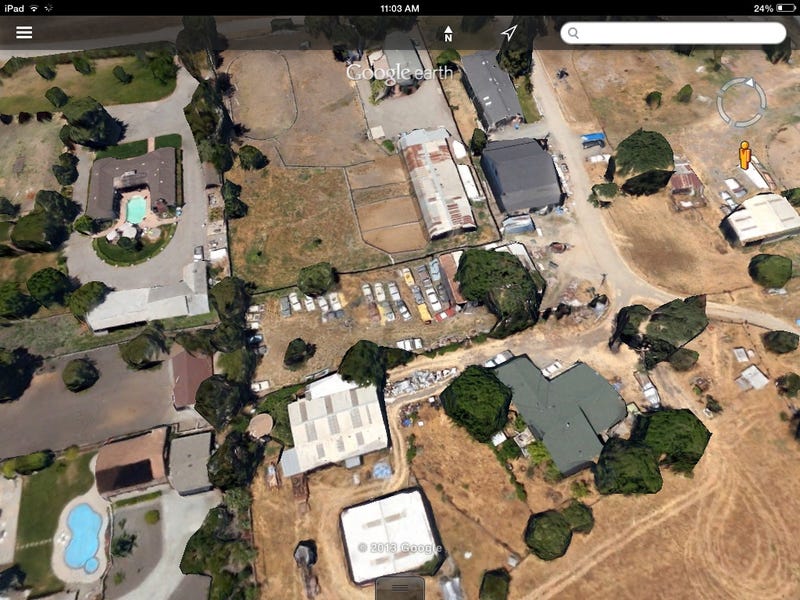Open the bottom pull-up tab handle
Viewport: 800px width, 600px height.
[400, 588]
